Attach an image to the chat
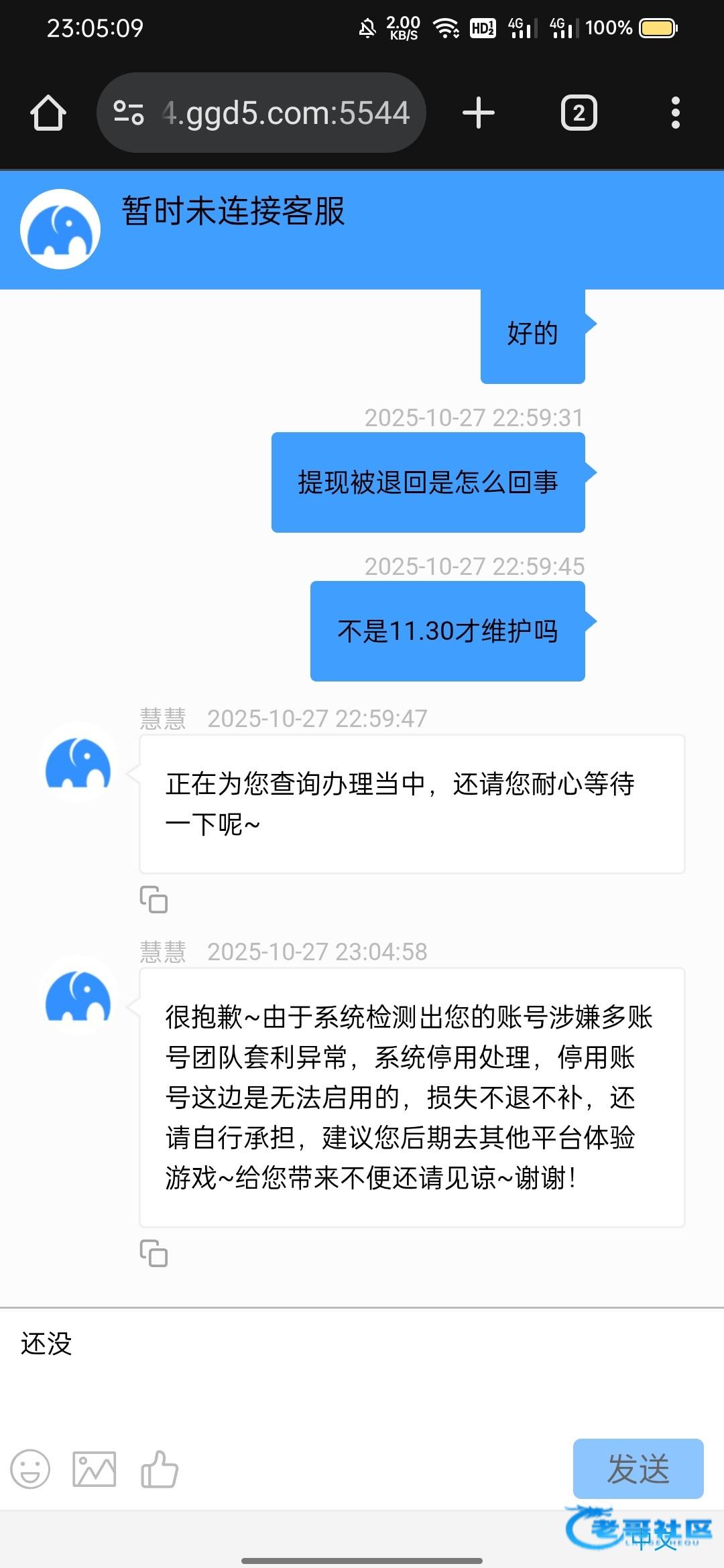Screen dimensions: 724x1568 95,1469
